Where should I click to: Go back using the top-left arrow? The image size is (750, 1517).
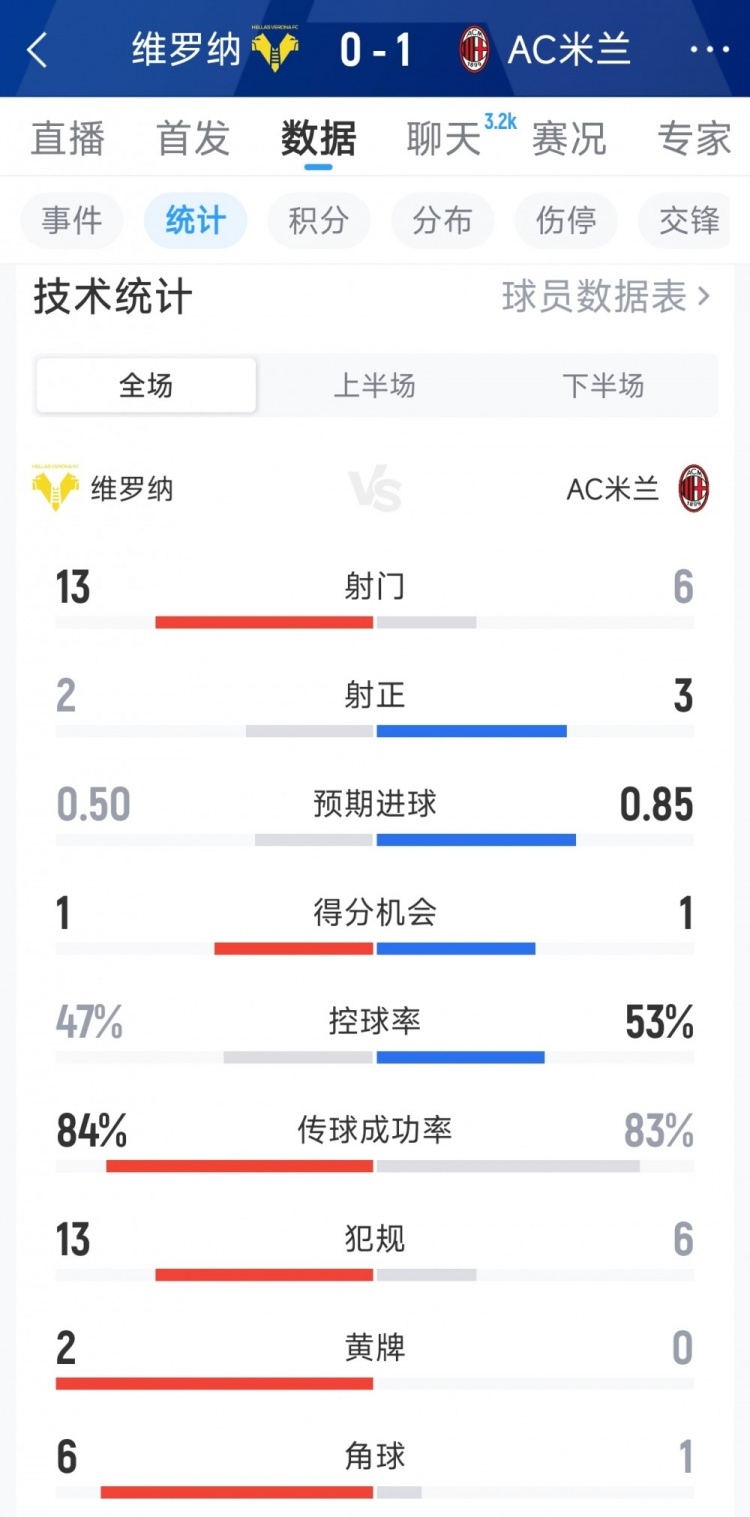pyautogui.click(x=38, y=49)
